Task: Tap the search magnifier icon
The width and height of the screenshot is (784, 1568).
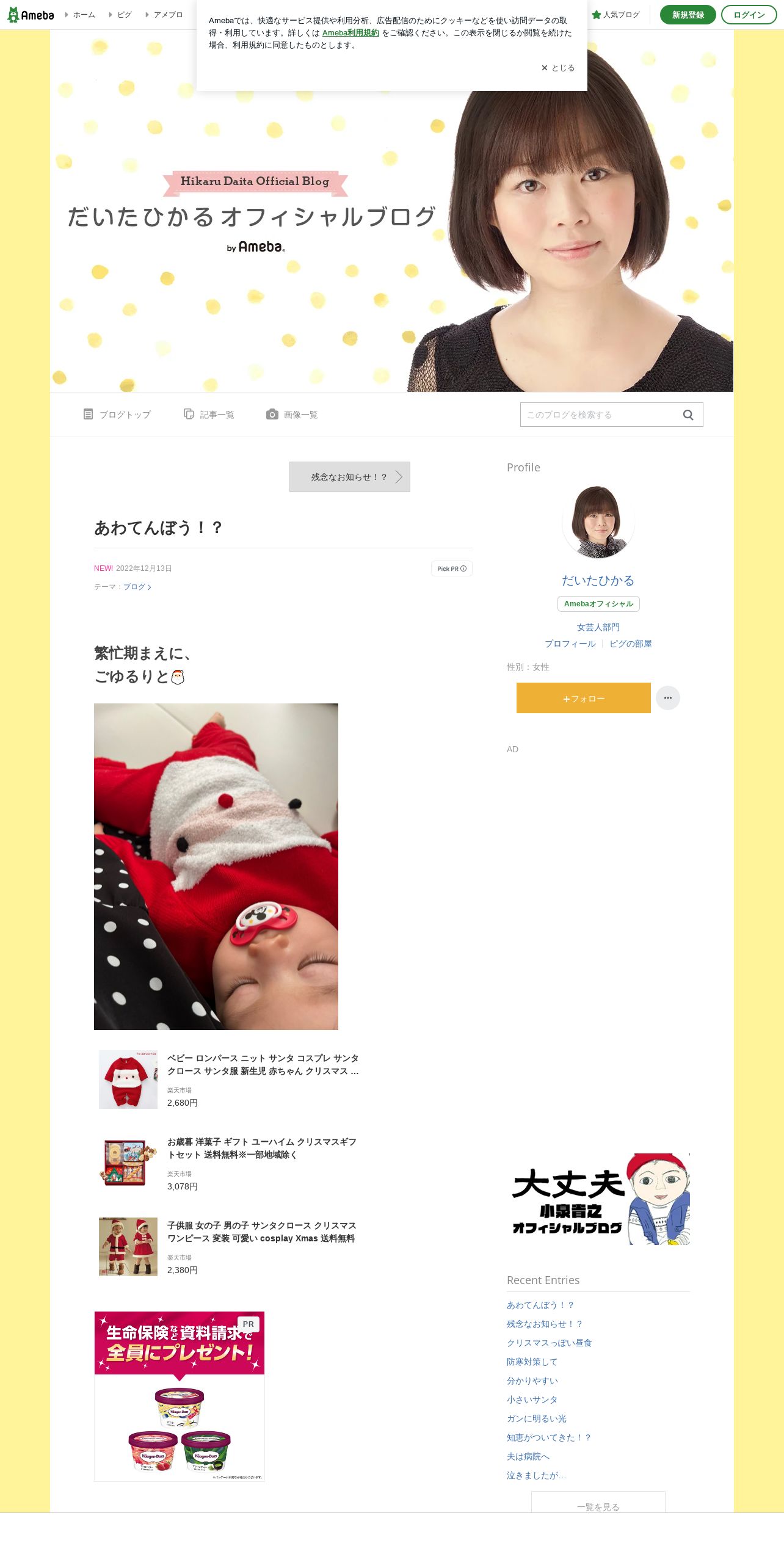Action: [x=688, y=415]
